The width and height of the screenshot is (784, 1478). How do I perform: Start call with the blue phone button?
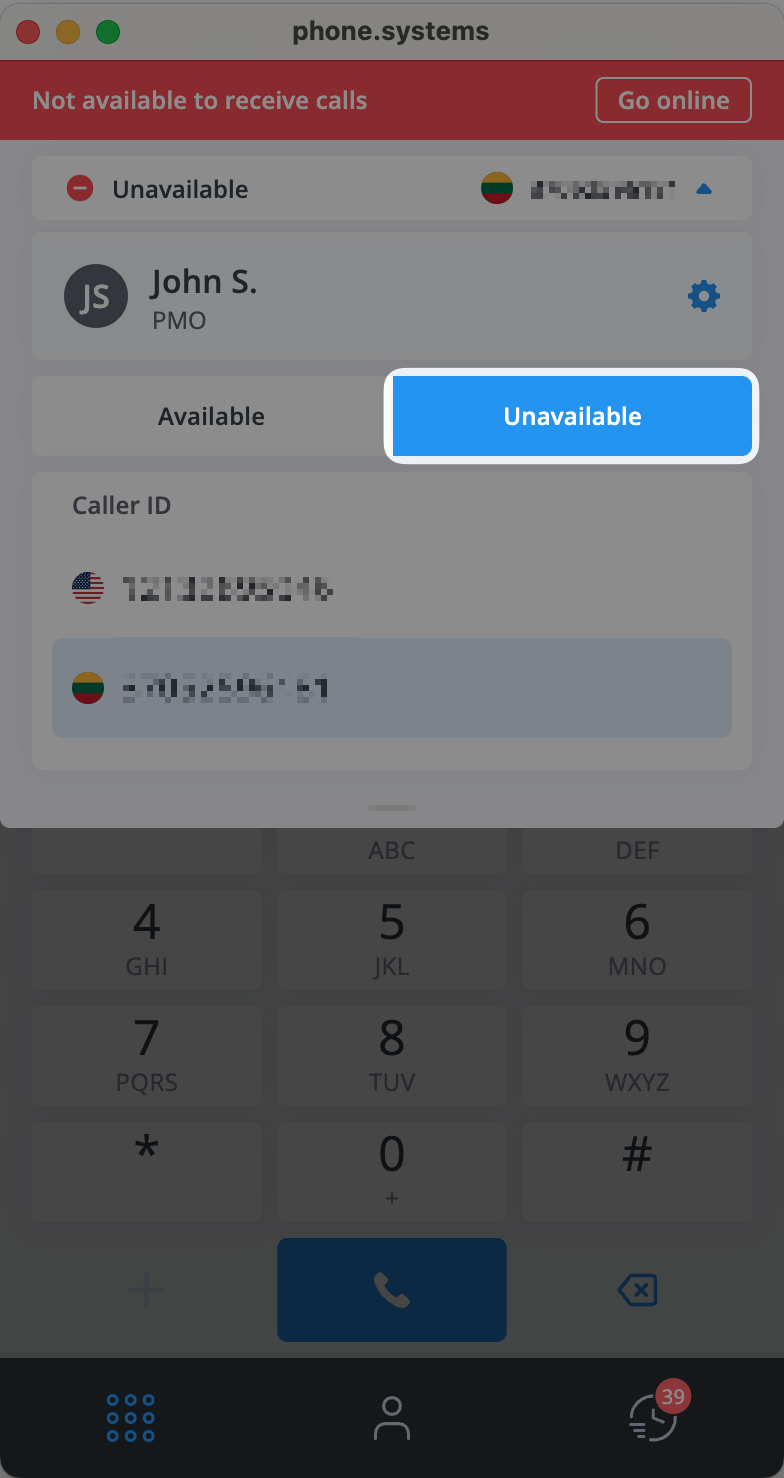pyautogui.click(x=392, y=1290)
